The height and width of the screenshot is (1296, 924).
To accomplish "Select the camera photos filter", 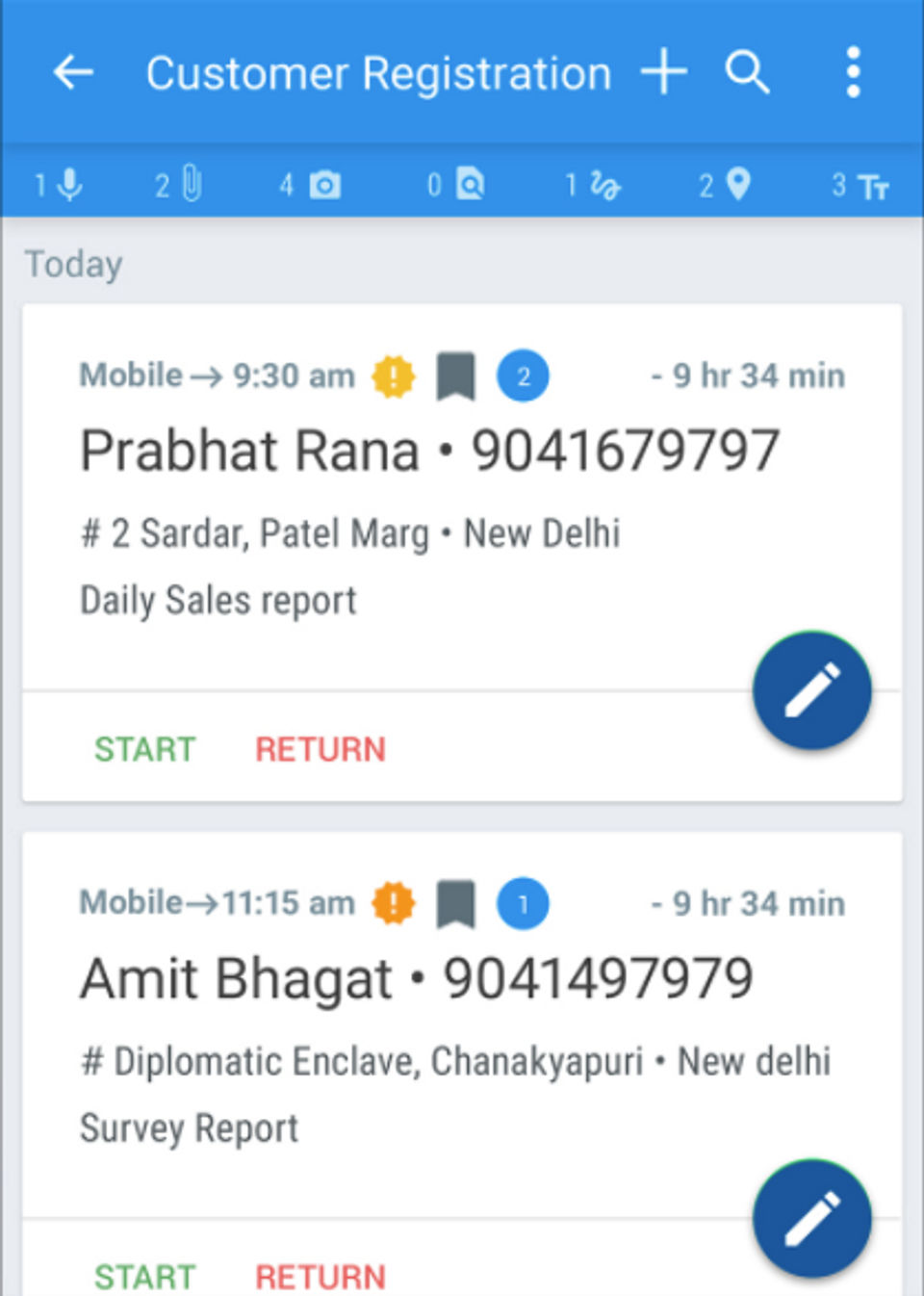I will 312,184.
